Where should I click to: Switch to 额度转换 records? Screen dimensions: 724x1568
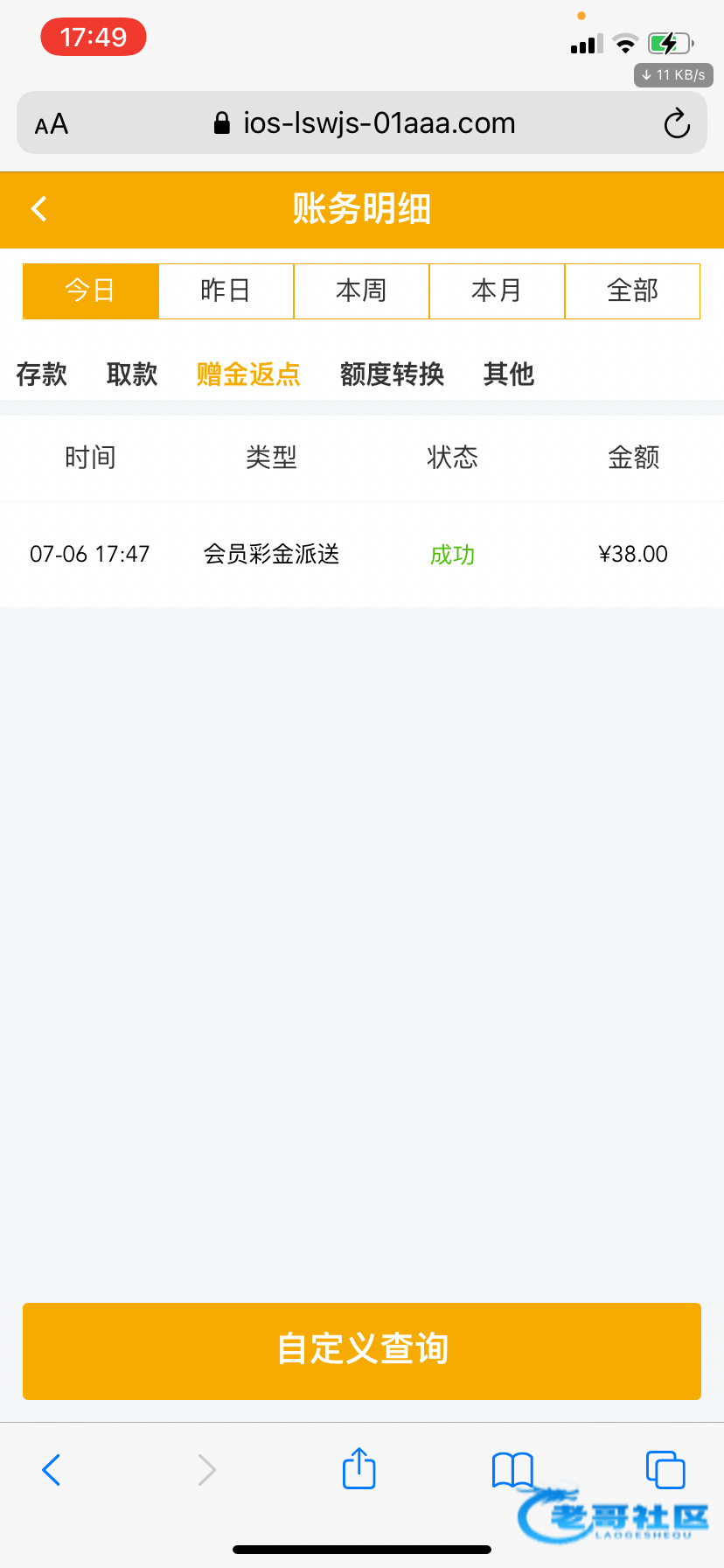point(392,374)
